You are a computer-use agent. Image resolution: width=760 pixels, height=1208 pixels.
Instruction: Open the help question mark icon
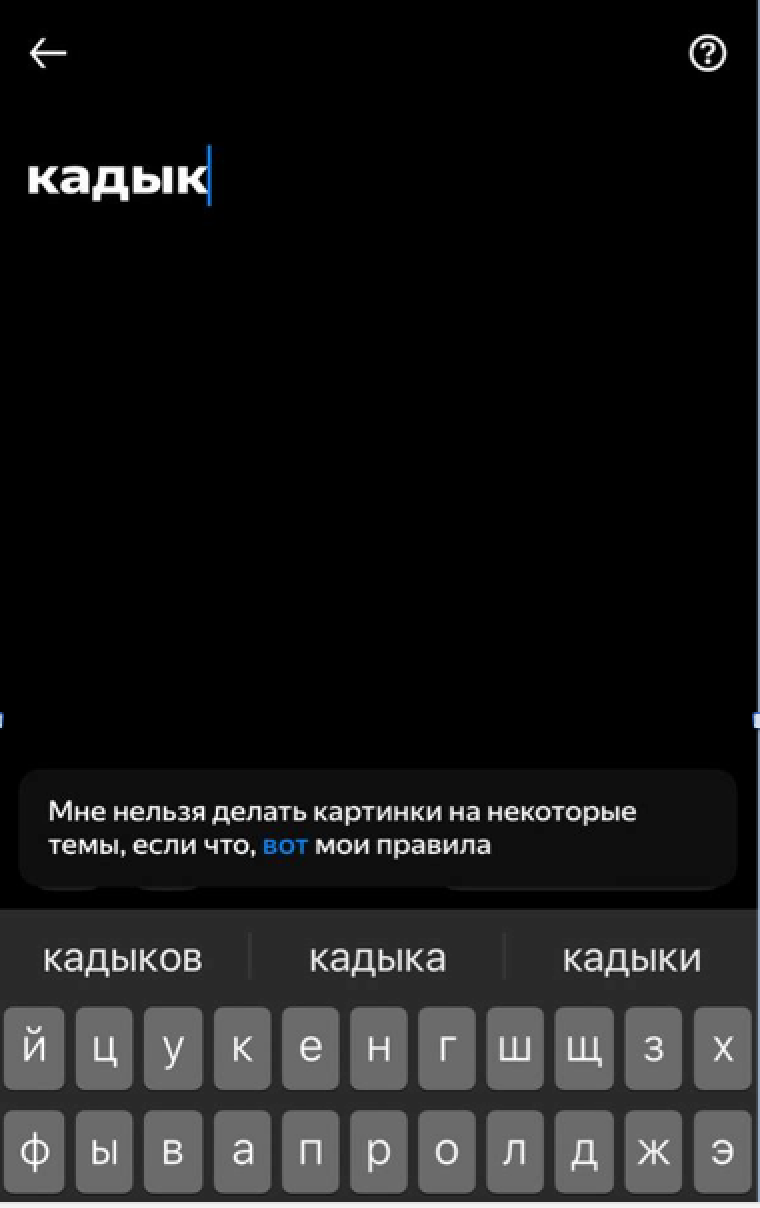708,54
